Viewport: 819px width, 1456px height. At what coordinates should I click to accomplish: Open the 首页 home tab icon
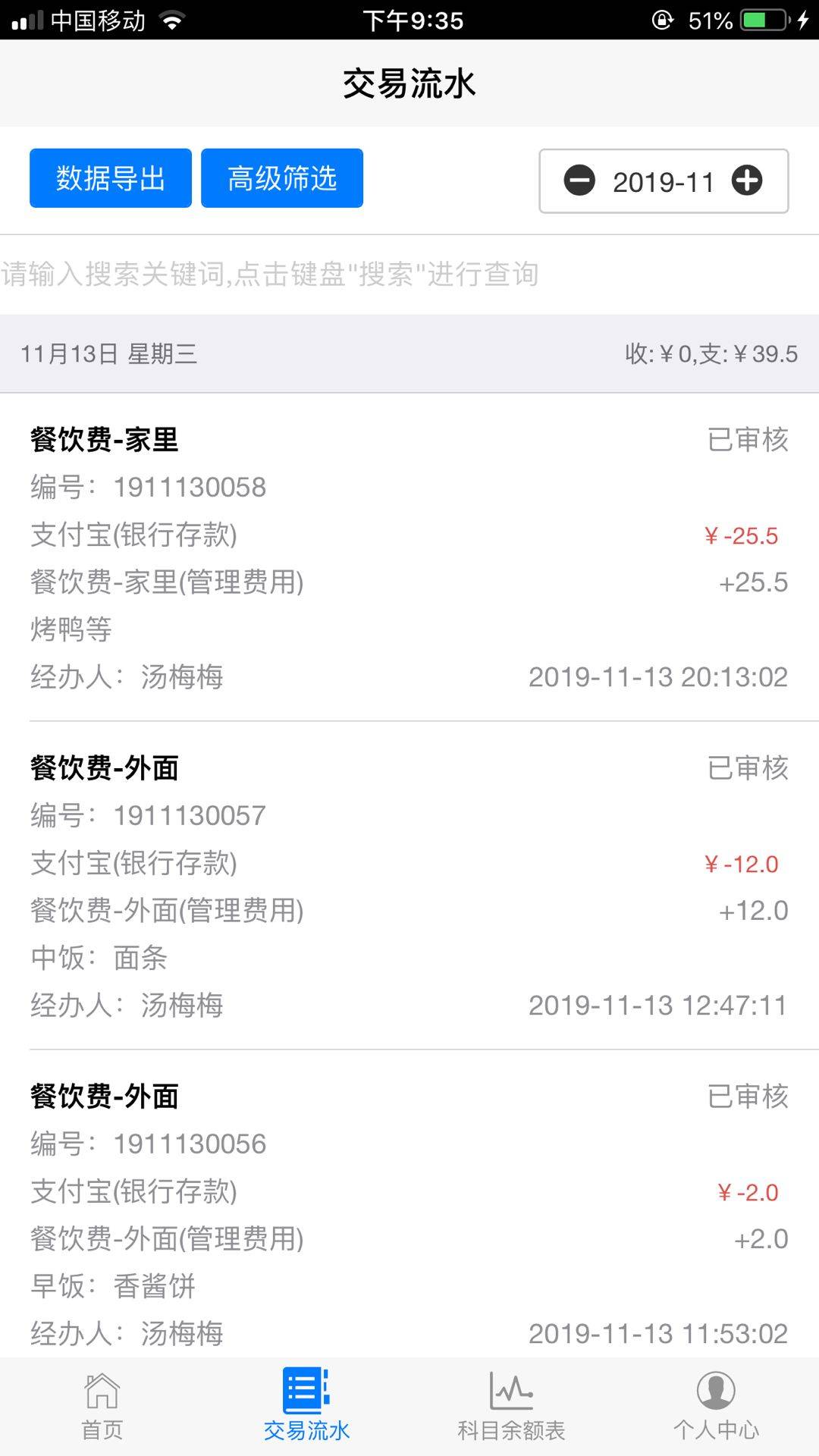coord(101,1395)
